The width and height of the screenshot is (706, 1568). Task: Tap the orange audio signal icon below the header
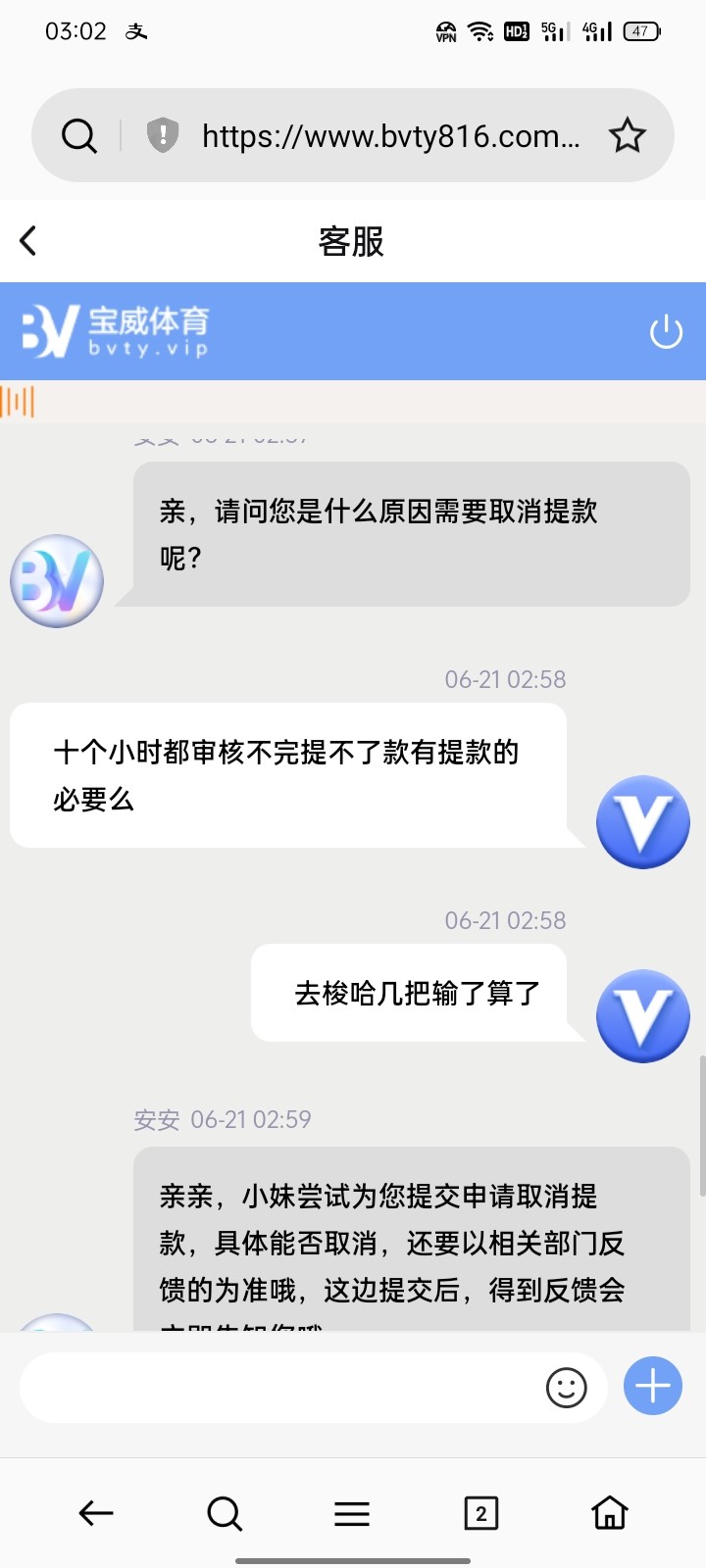[20, 402]
